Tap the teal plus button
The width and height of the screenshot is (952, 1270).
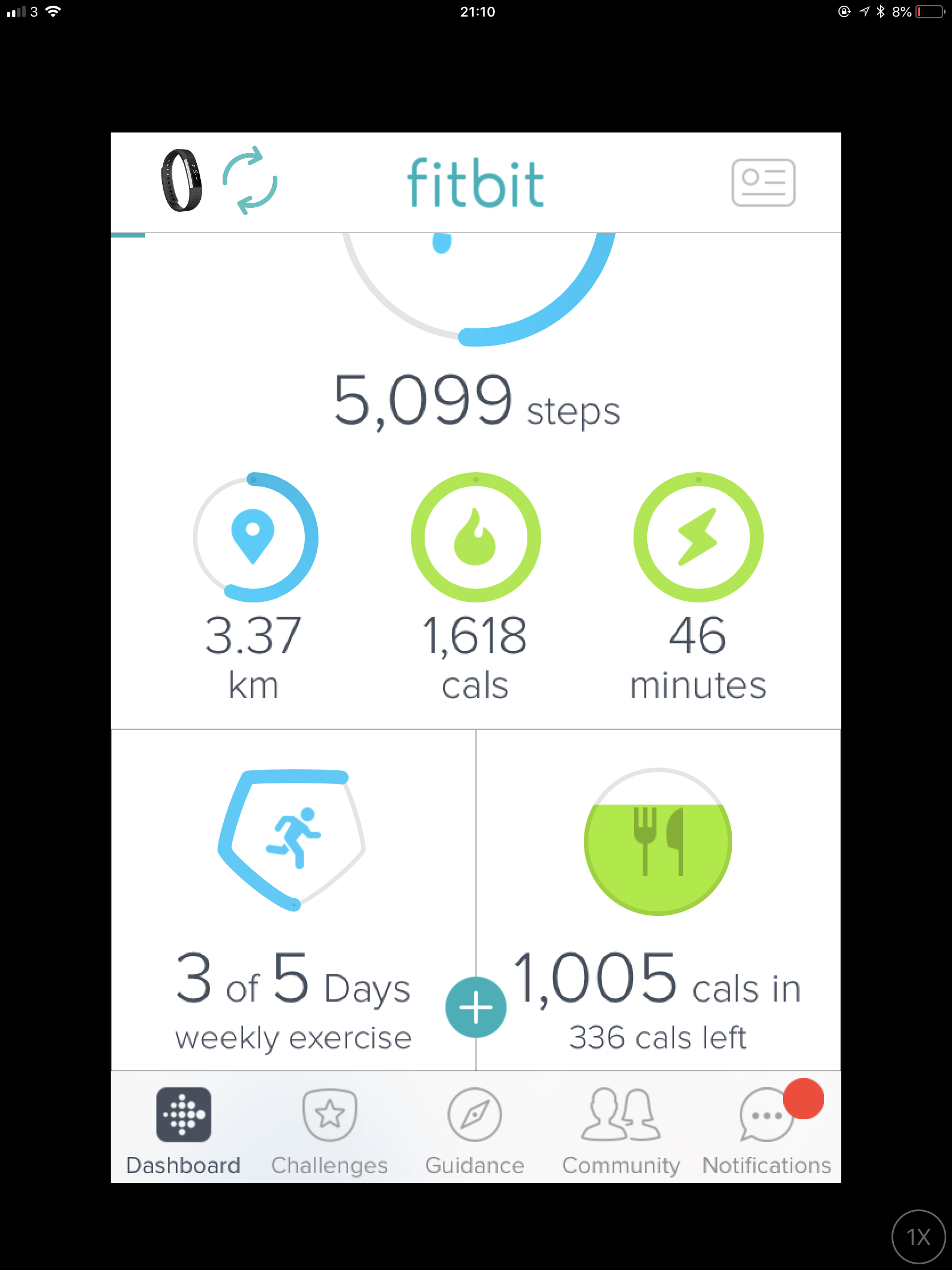[x=475, y=1007]
